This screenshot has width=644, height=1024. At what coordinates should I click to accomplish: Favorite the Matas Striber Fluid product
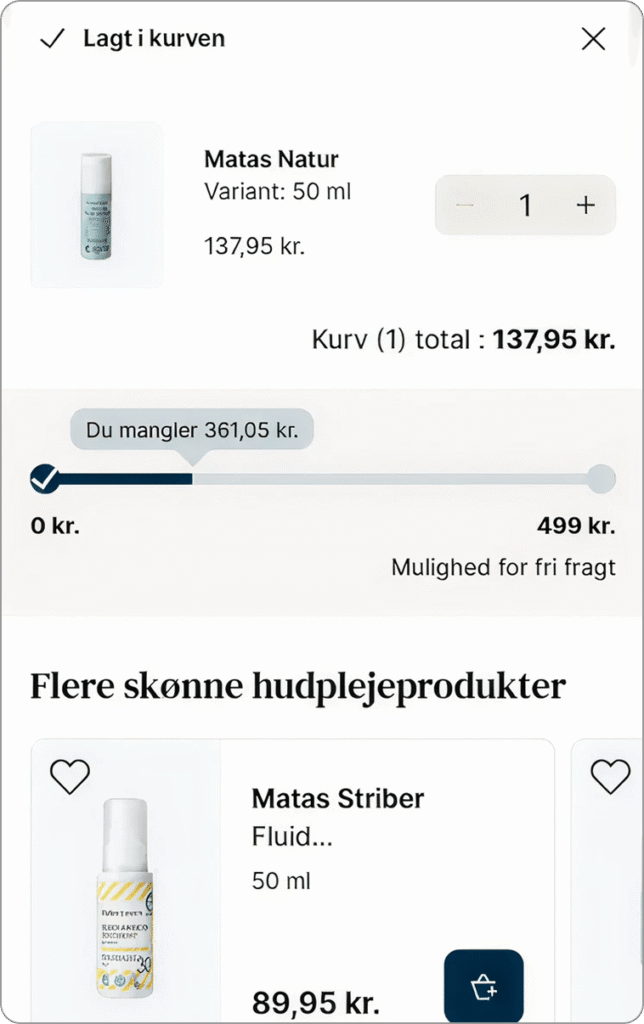pyautogui.click(x=70, y=776)
